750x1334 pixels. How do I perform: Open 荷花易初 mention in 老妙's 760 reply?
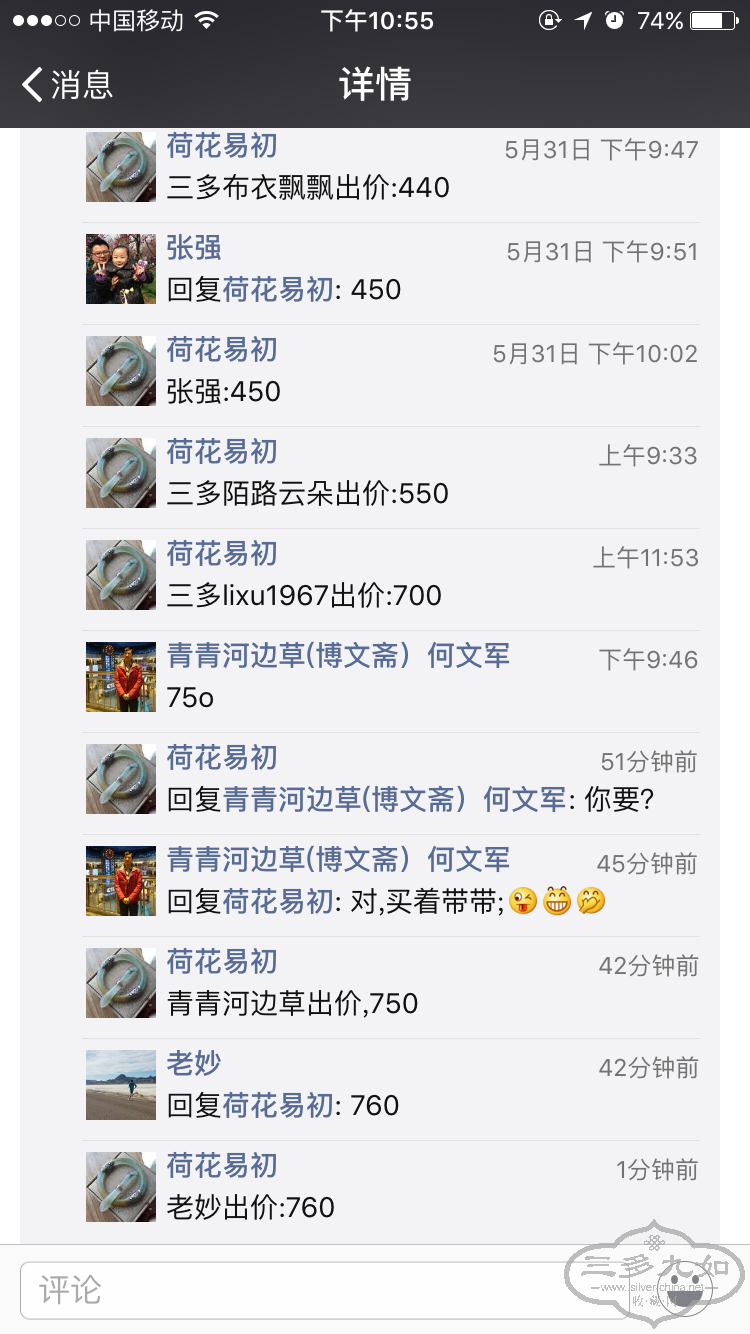(x=277, y=1106)
